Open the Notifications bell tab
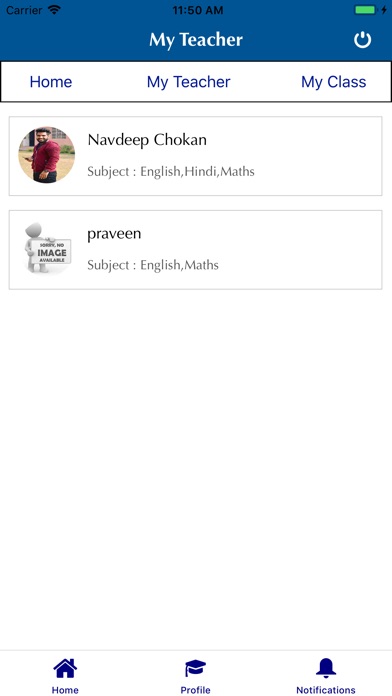 point(326,675)
